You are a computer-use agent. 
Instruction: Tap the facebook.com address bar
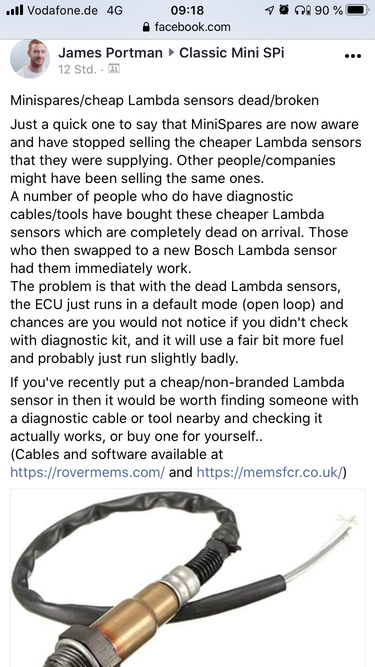click(188, 27)
